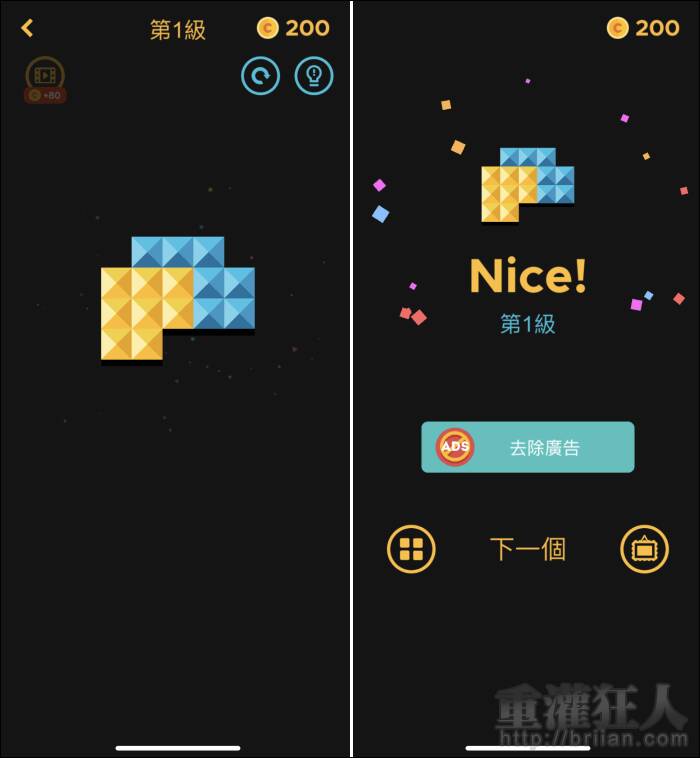
Task: Restart the puzzle level
Action: click(x=260, y=76)
